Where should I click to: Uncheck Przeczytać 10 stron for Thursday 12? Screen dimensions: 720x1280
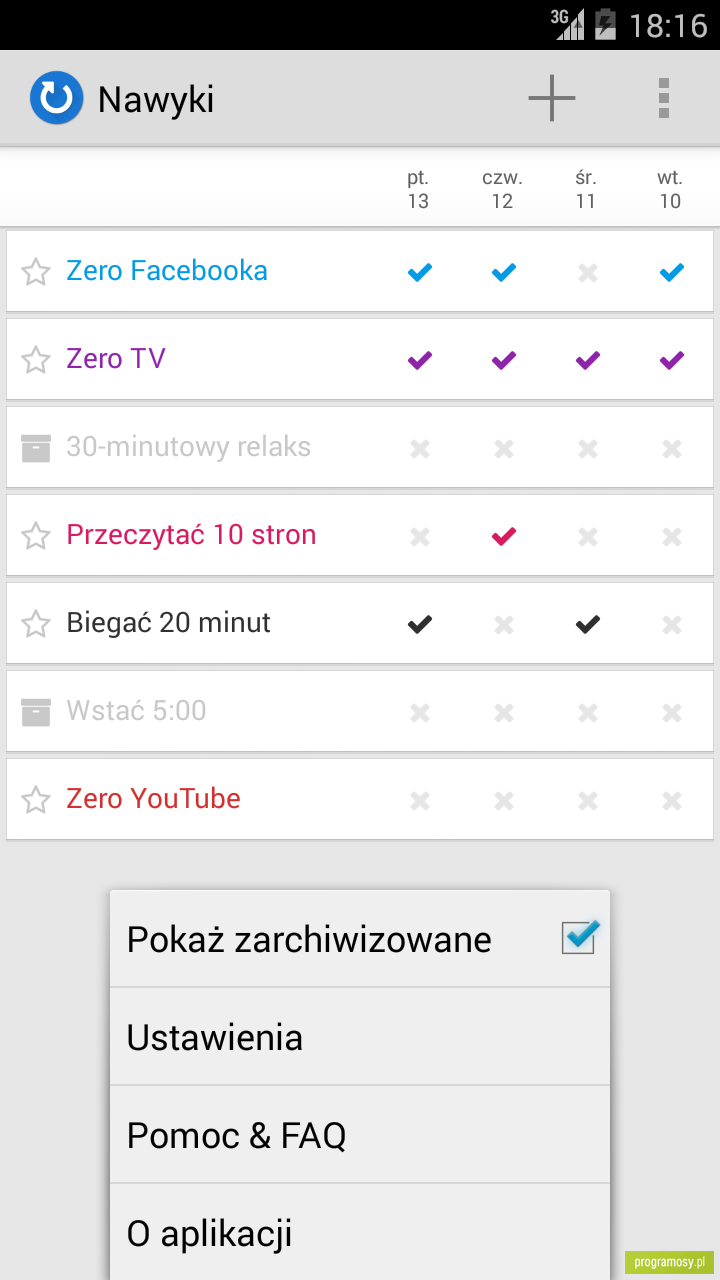coord(504,536)
